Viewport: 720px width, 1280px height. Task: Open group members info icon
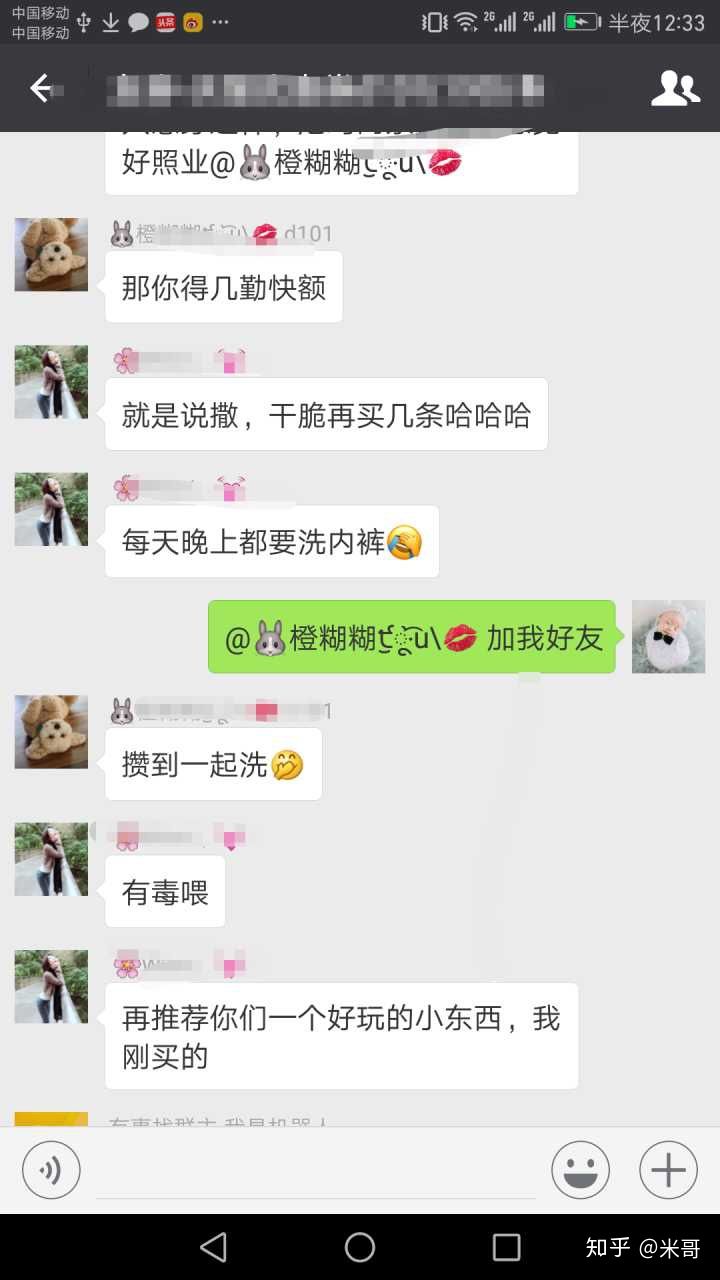[x=675, y=88]
